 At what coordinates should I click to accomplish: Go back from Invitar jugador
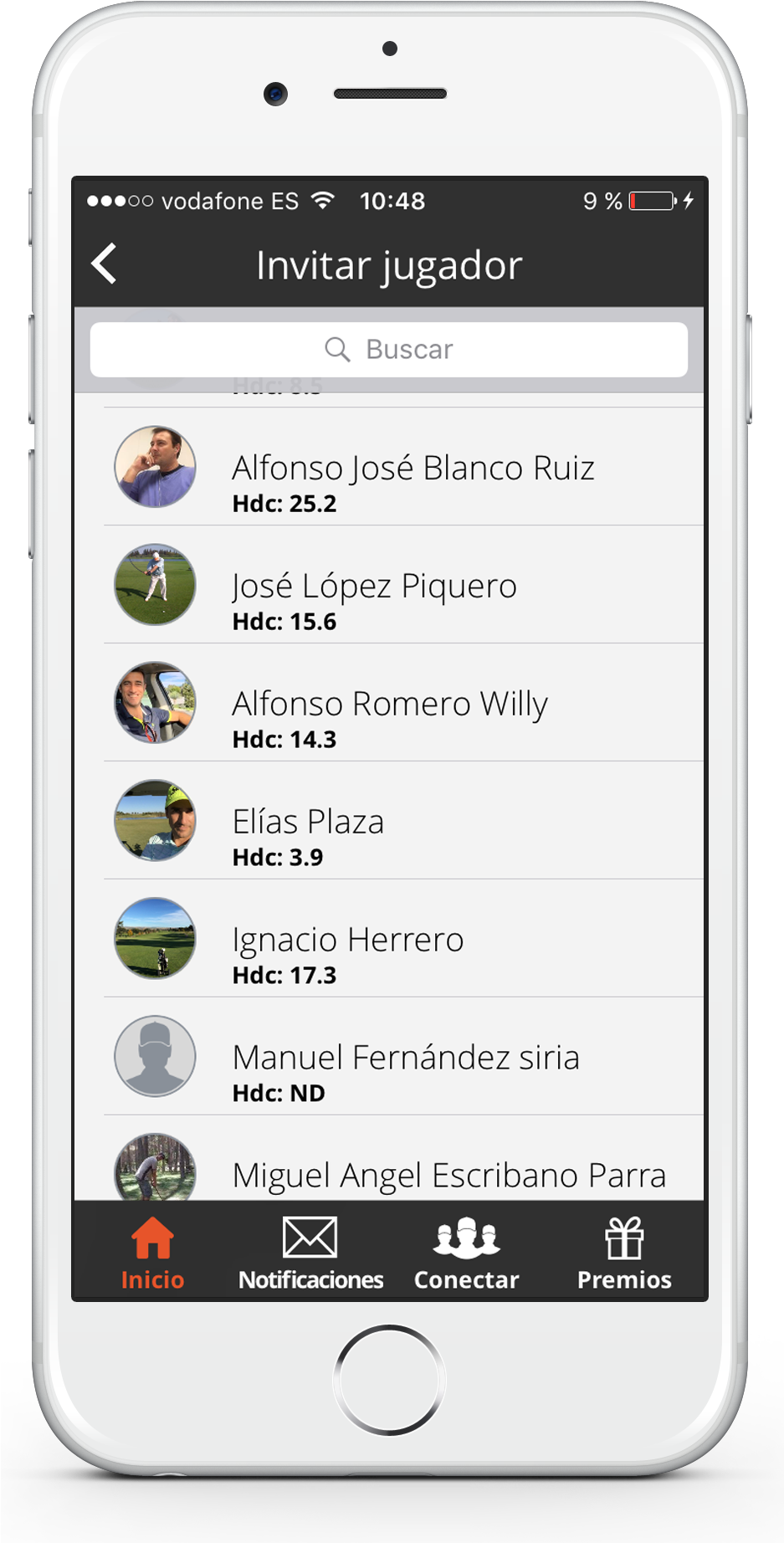(x=104, y=264)
